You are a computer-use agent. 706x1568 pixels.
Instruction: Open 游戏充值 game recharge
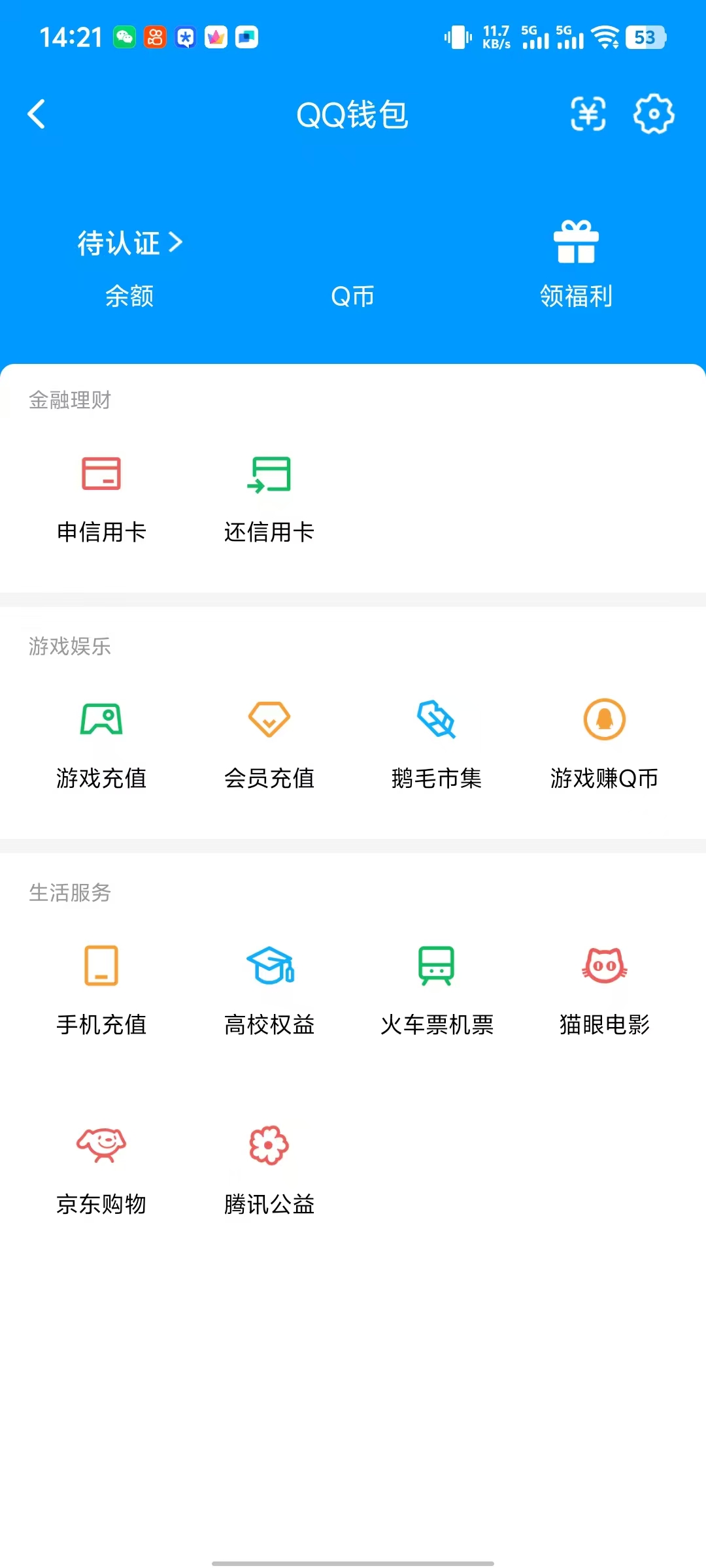coord(102,745)
